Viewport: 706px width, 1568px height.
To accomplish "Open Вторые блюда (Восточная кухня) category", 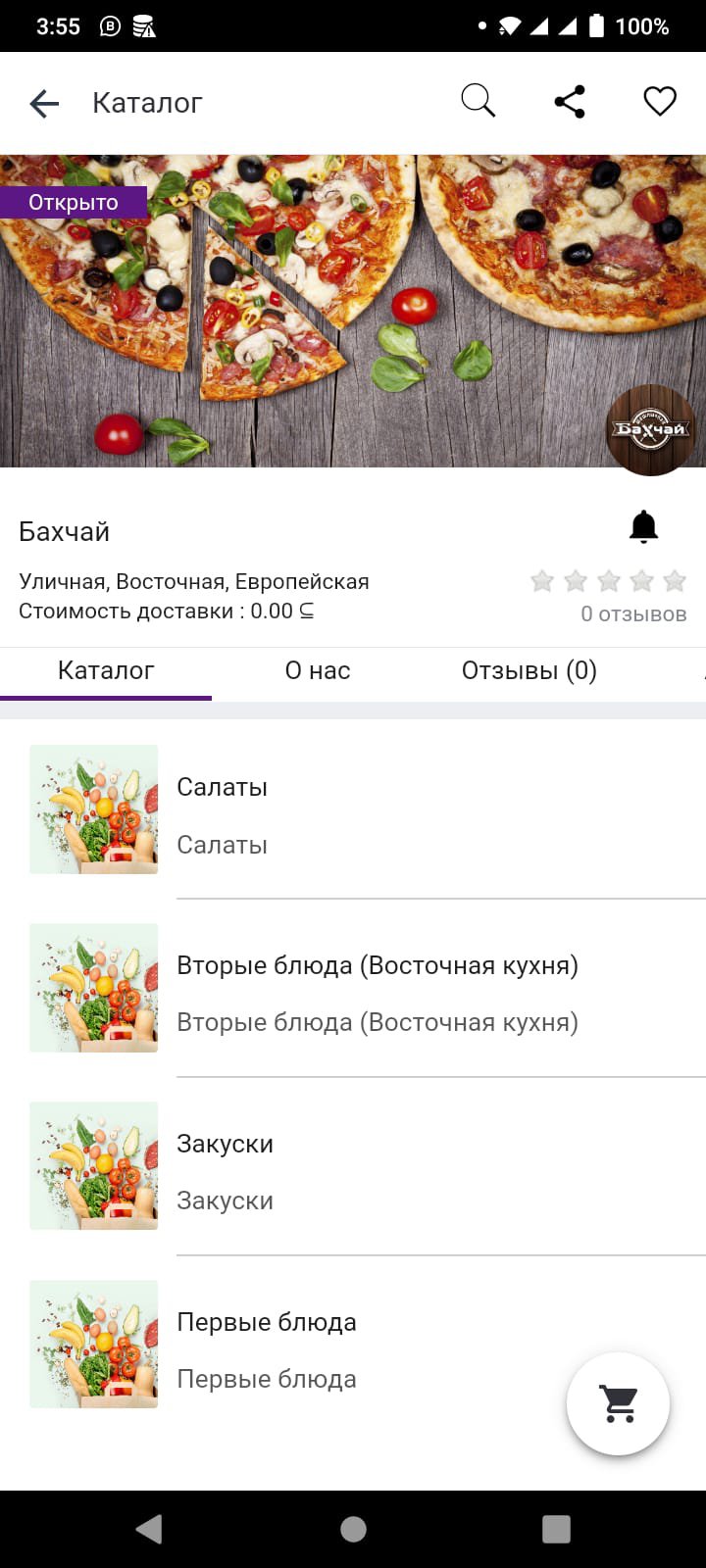I will 353,988.
